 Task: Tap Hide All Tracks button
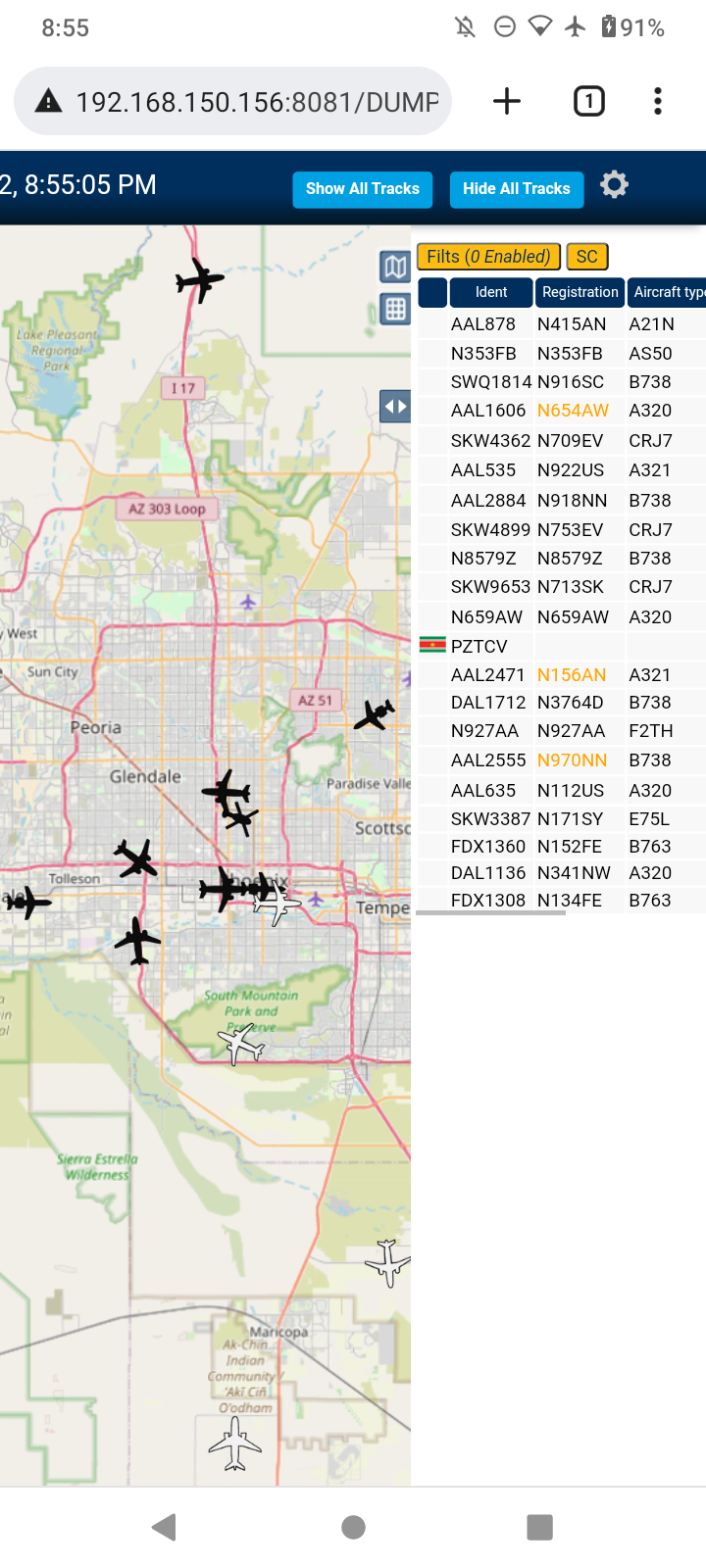(517, 189)
